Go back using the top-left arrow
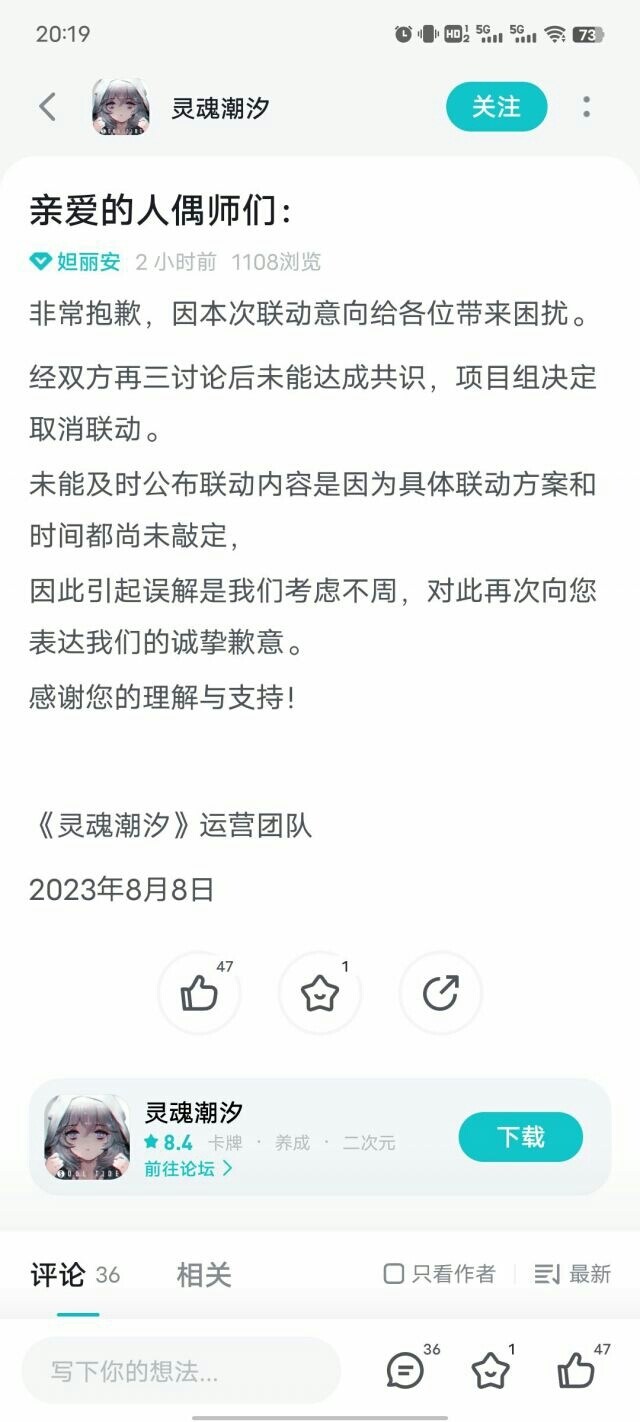 (x=47, y=107)
